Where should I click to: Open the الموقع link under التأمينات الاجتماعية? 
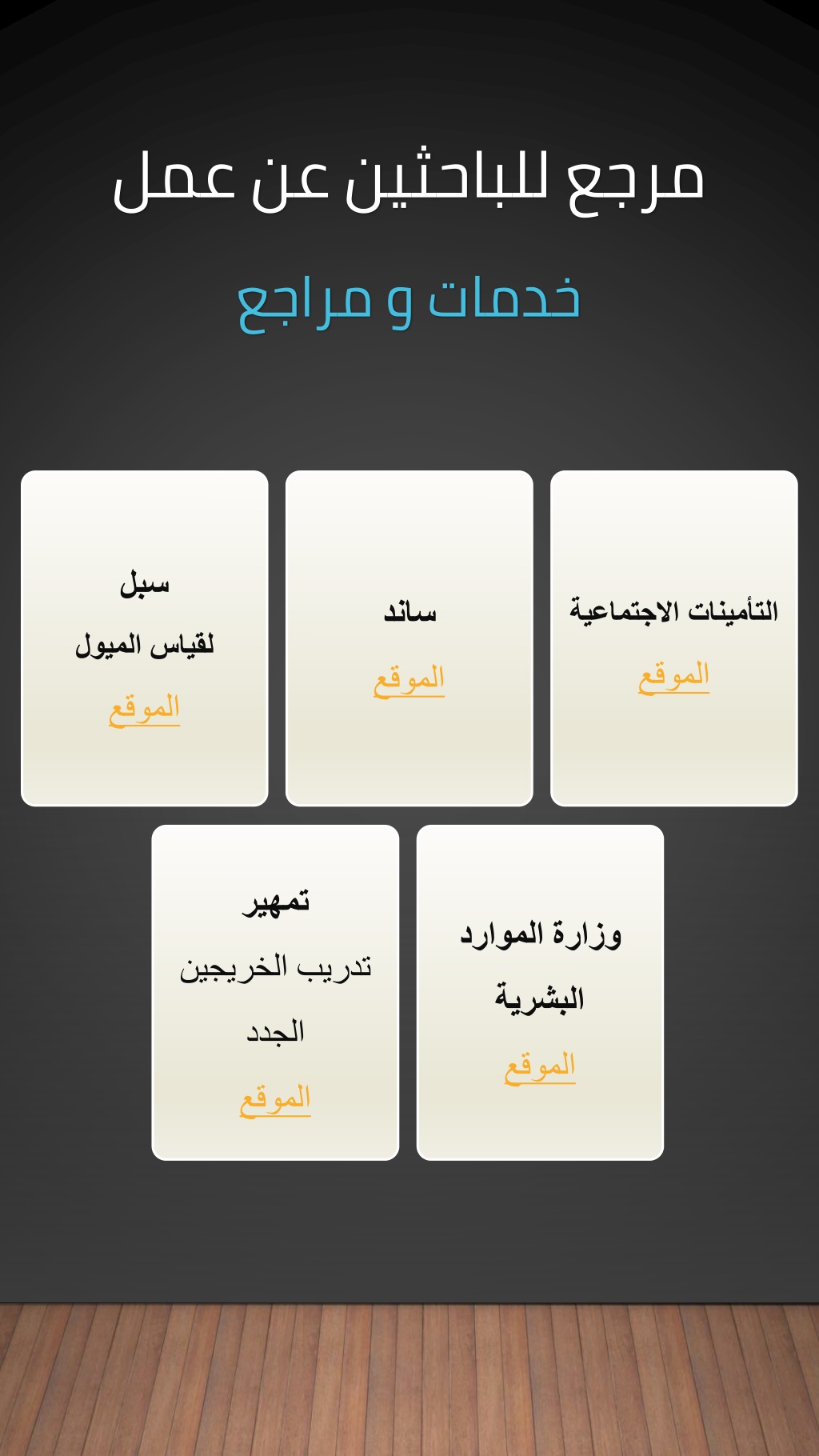click(x=673, y=676)
